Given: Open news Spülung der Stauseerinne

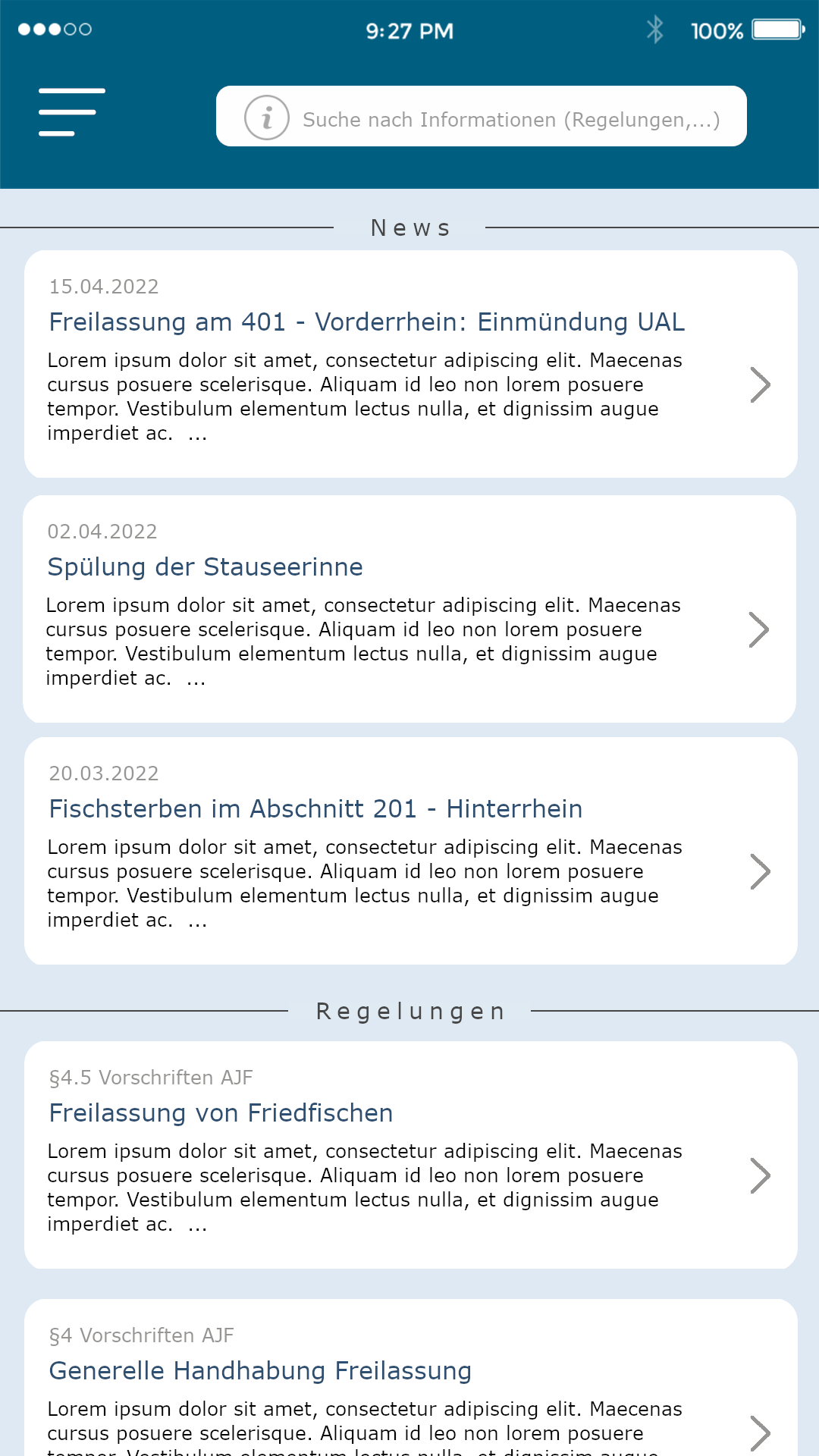Looking at the screenshot, I should point(409,609).
